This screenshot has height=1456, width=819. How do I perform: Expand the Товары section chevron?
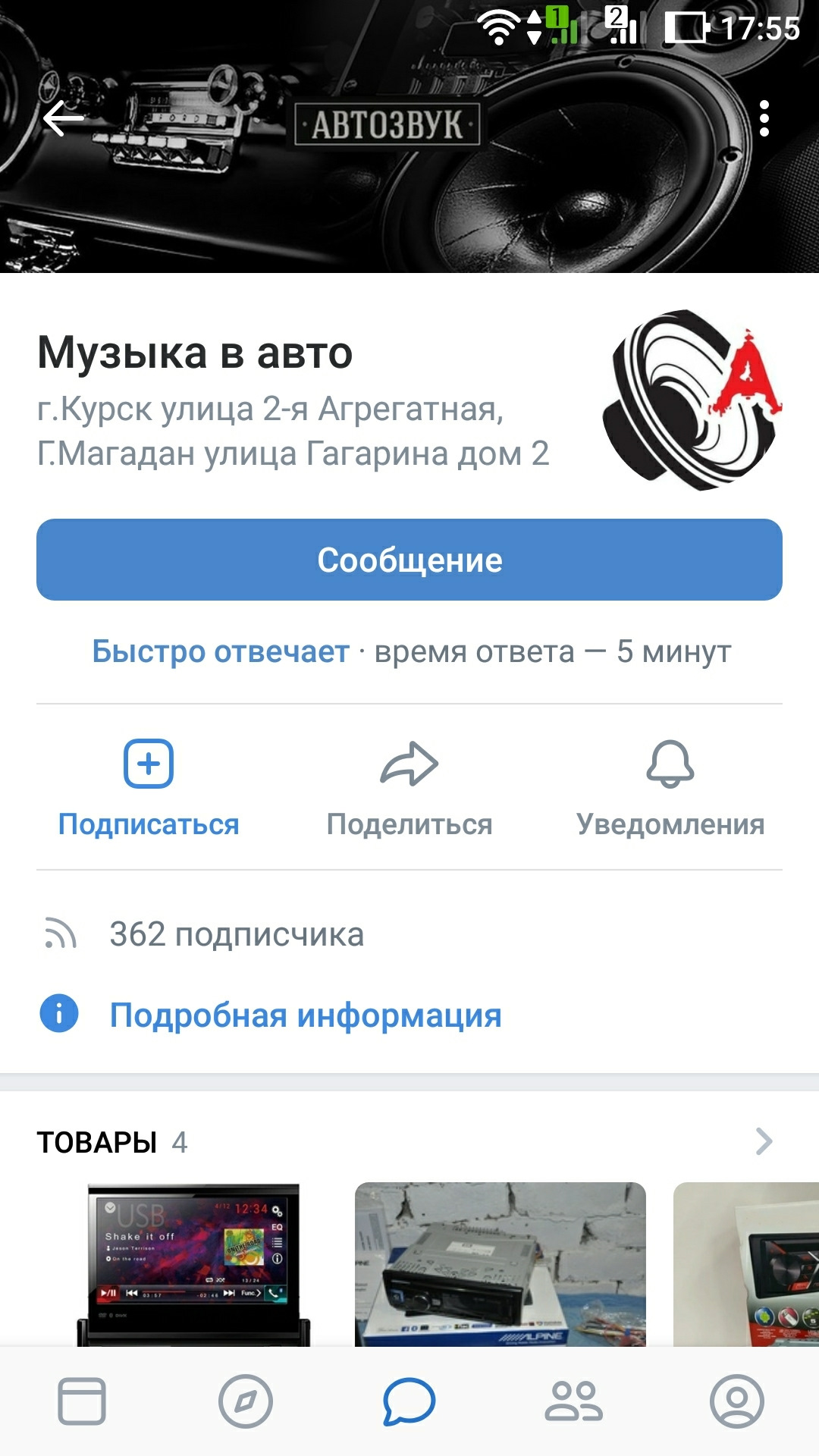tap(764, 1141)
